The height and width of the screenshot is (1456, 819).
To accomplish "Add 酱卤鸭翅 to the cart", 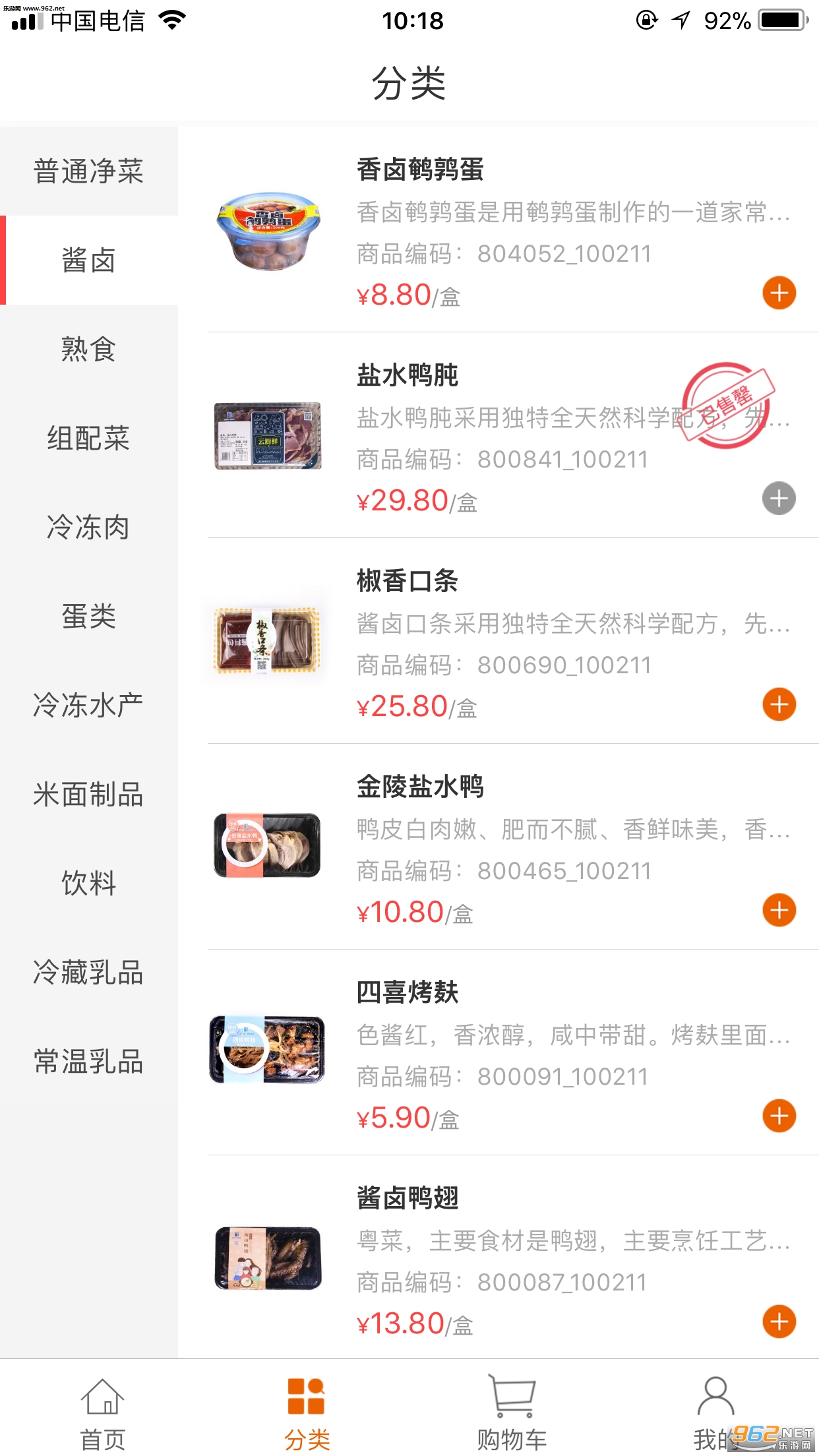I will pos(779,1321).
